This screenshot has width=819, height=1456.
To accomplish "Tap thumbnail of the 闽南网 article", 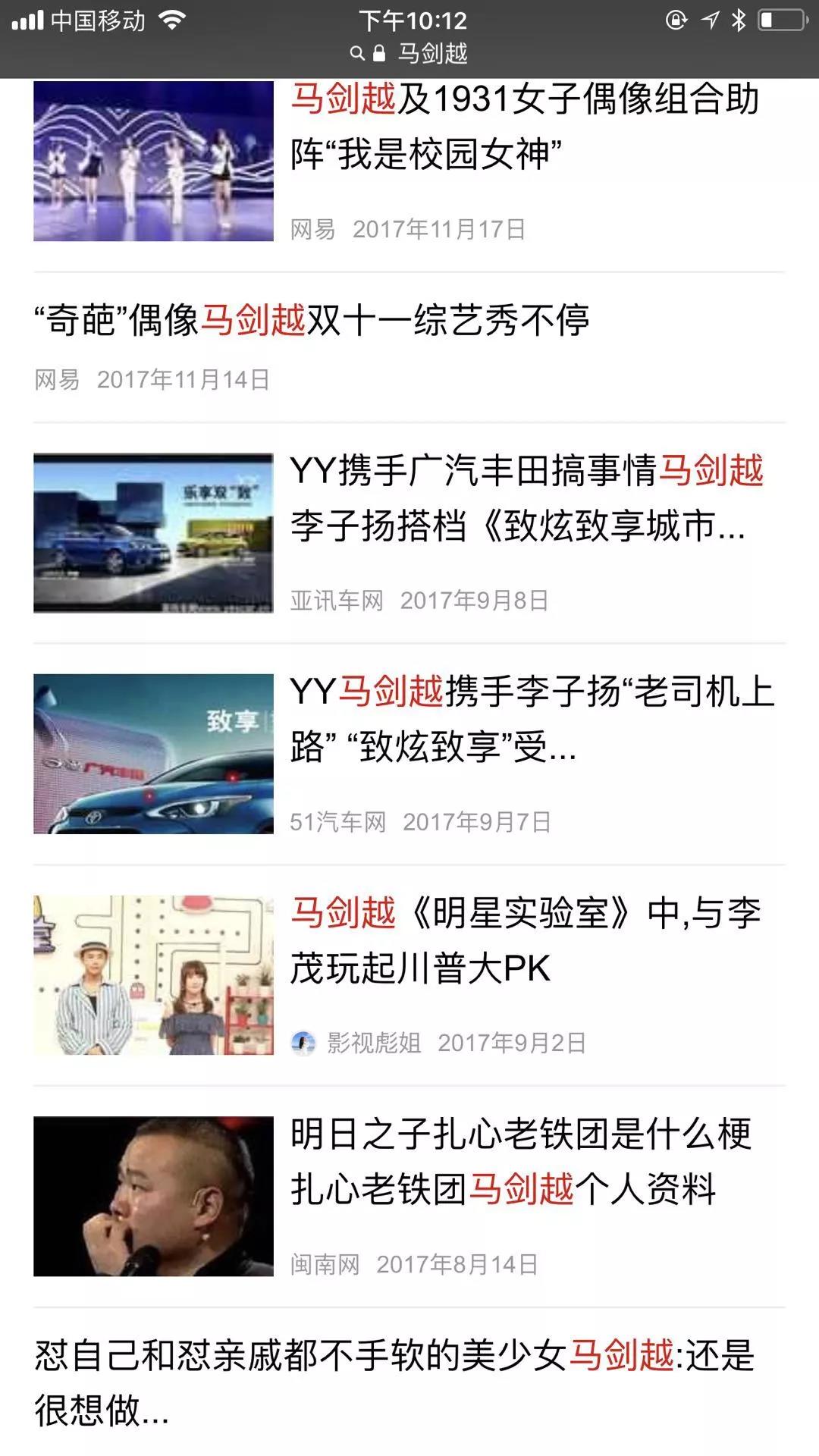I will pyautogui.click(x=153, y=1196).
